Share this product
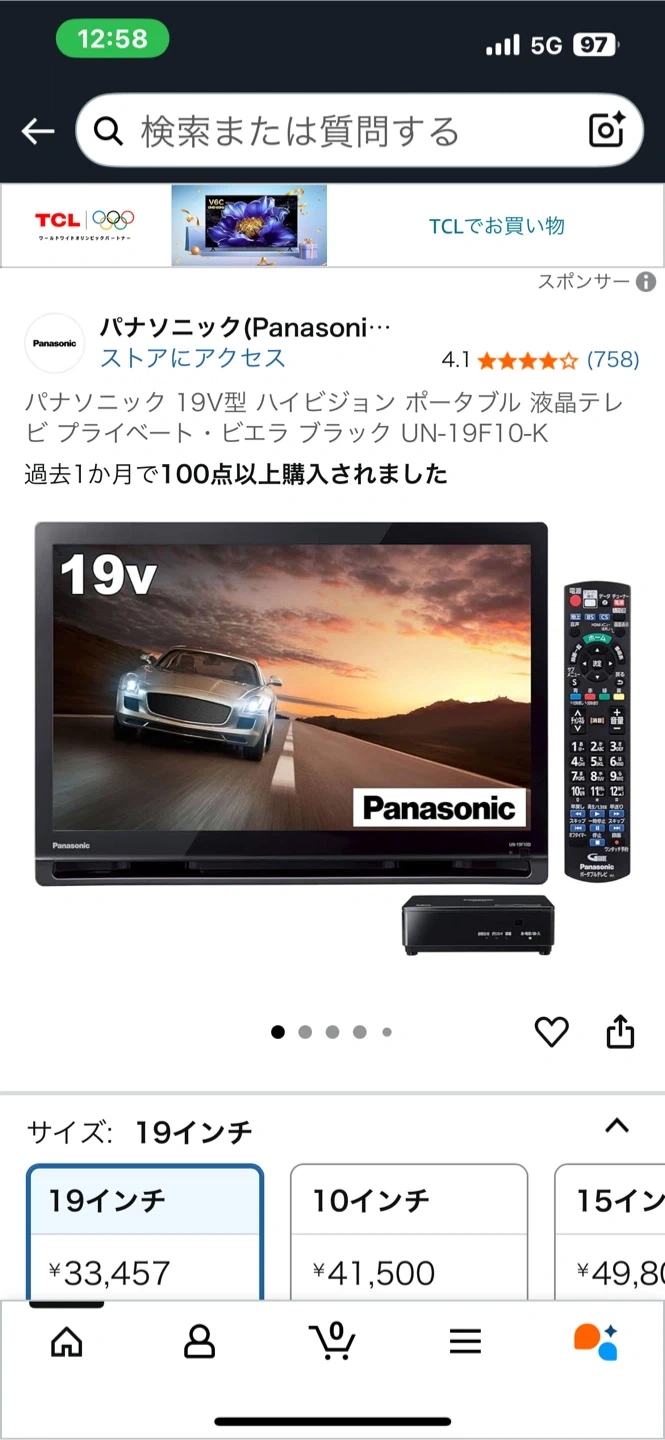This screenshot has height=1440, width=665. pyautogui.click(x=620, y=1031)
